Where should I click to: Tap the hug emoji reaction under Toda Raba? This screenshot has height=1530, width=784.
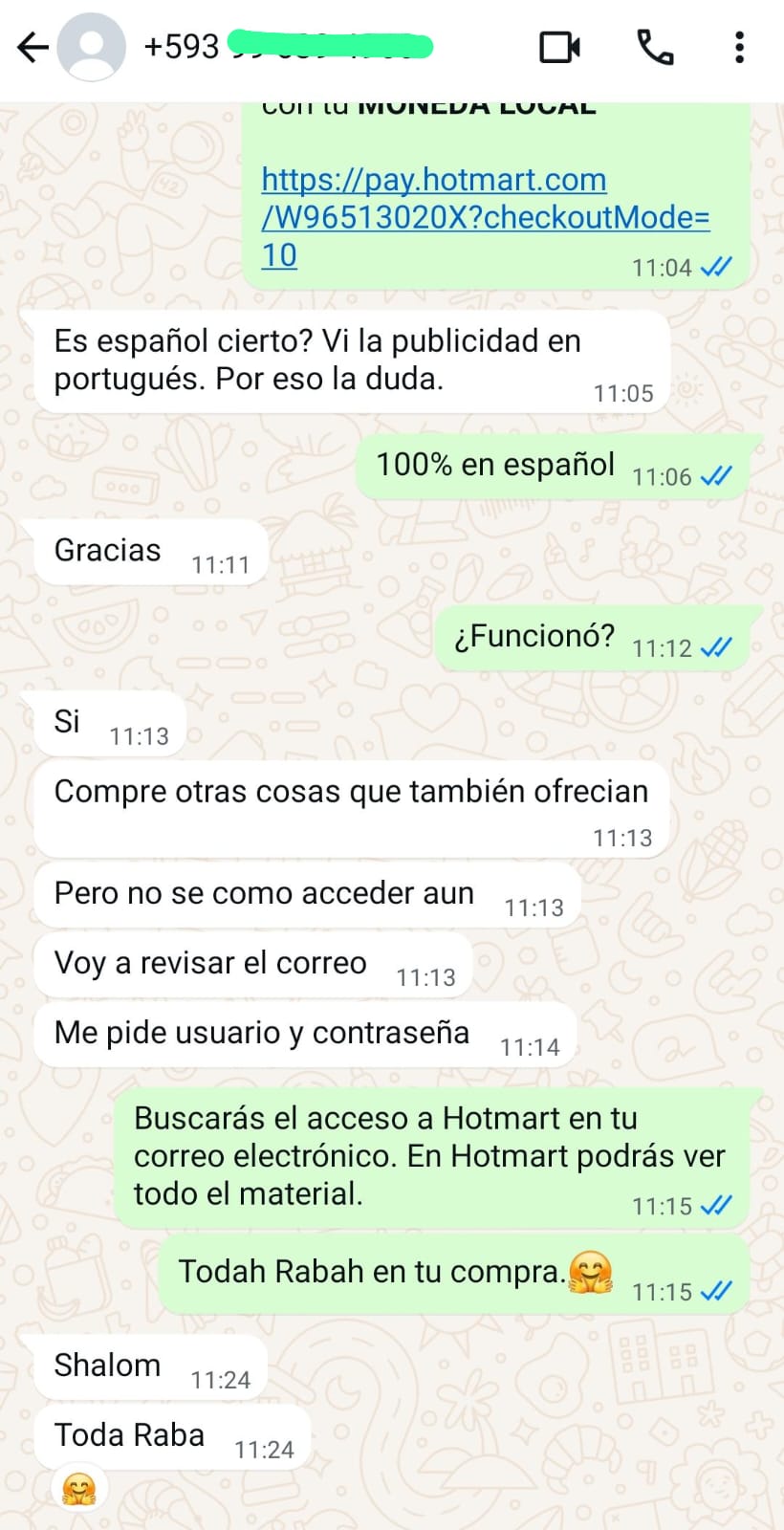pyautogui.click(x=78, y=1489)
